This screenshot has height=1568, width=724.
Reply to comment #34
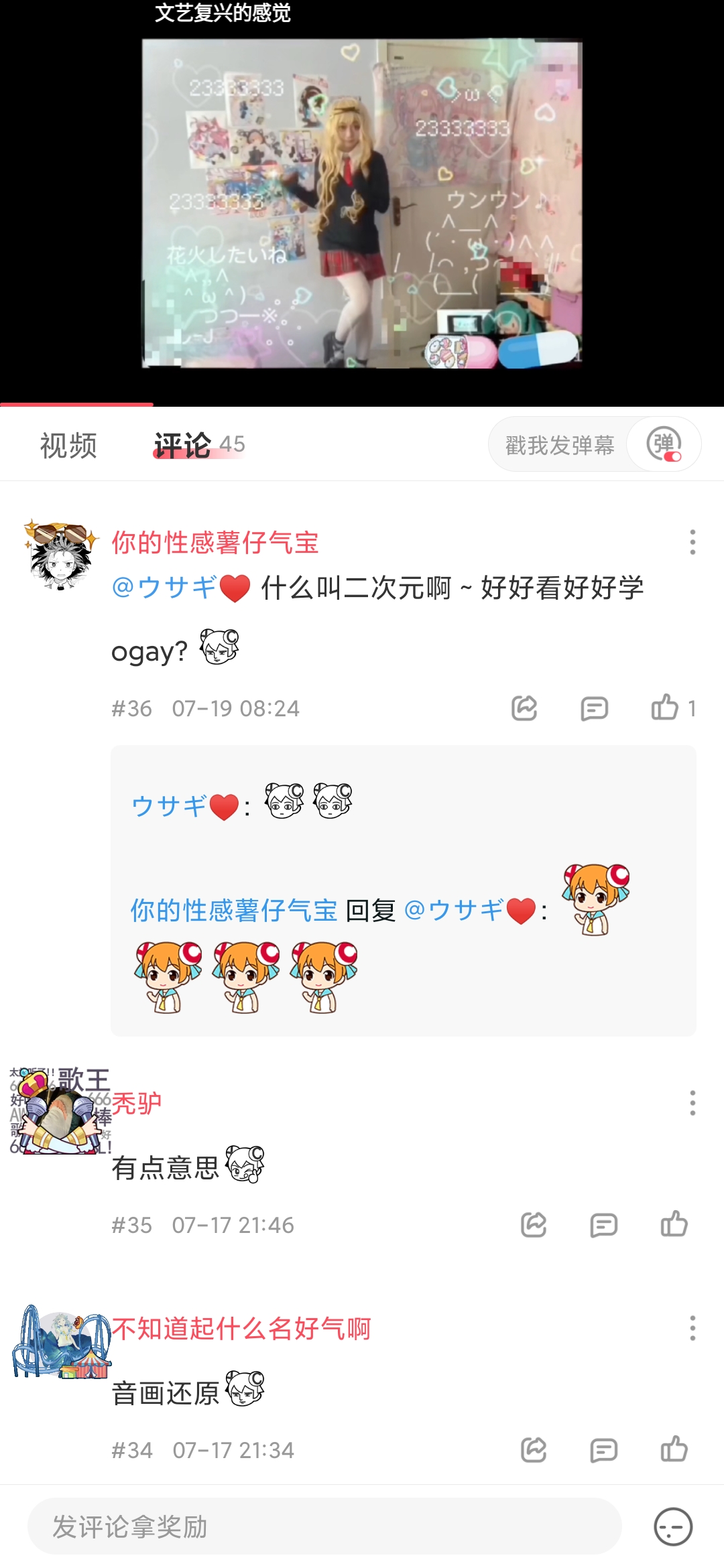tap(603, 1450)
